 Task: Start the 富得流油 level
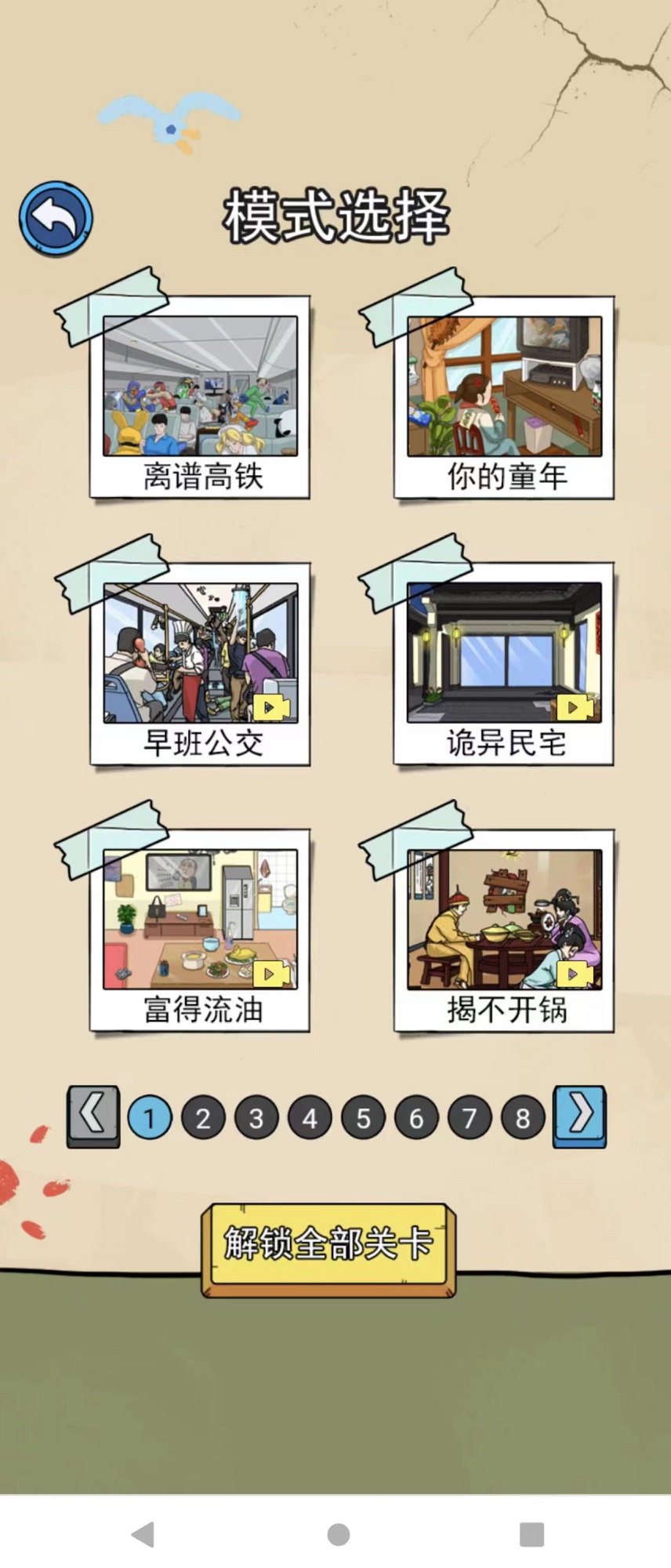(x=200, y=931)
